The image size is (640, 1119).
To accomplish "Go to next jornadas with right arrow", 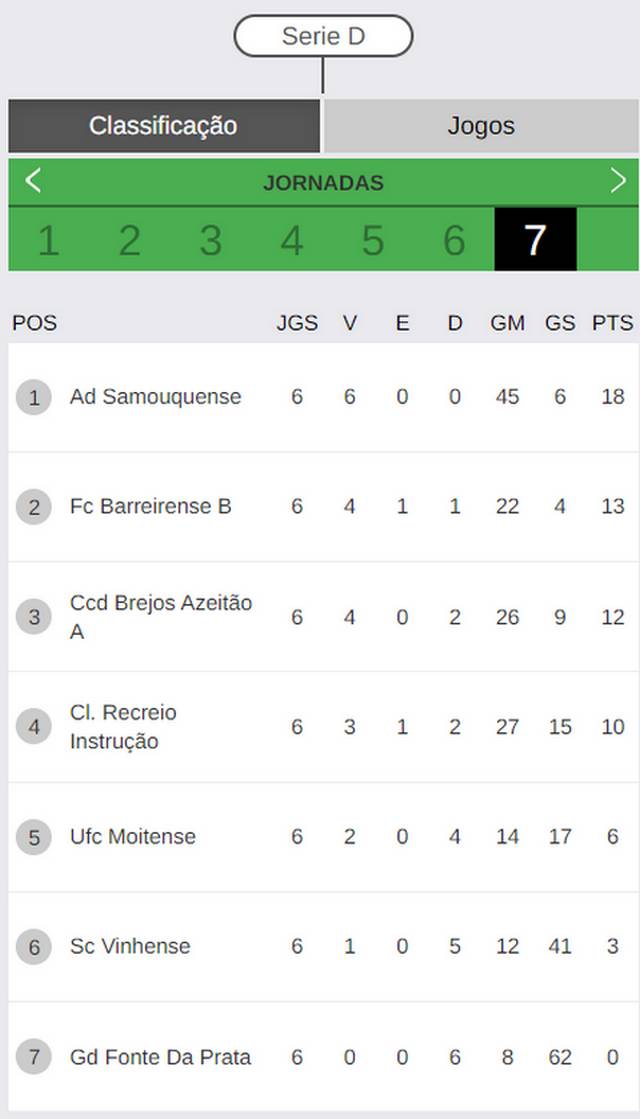I will [x=617, y=181].
